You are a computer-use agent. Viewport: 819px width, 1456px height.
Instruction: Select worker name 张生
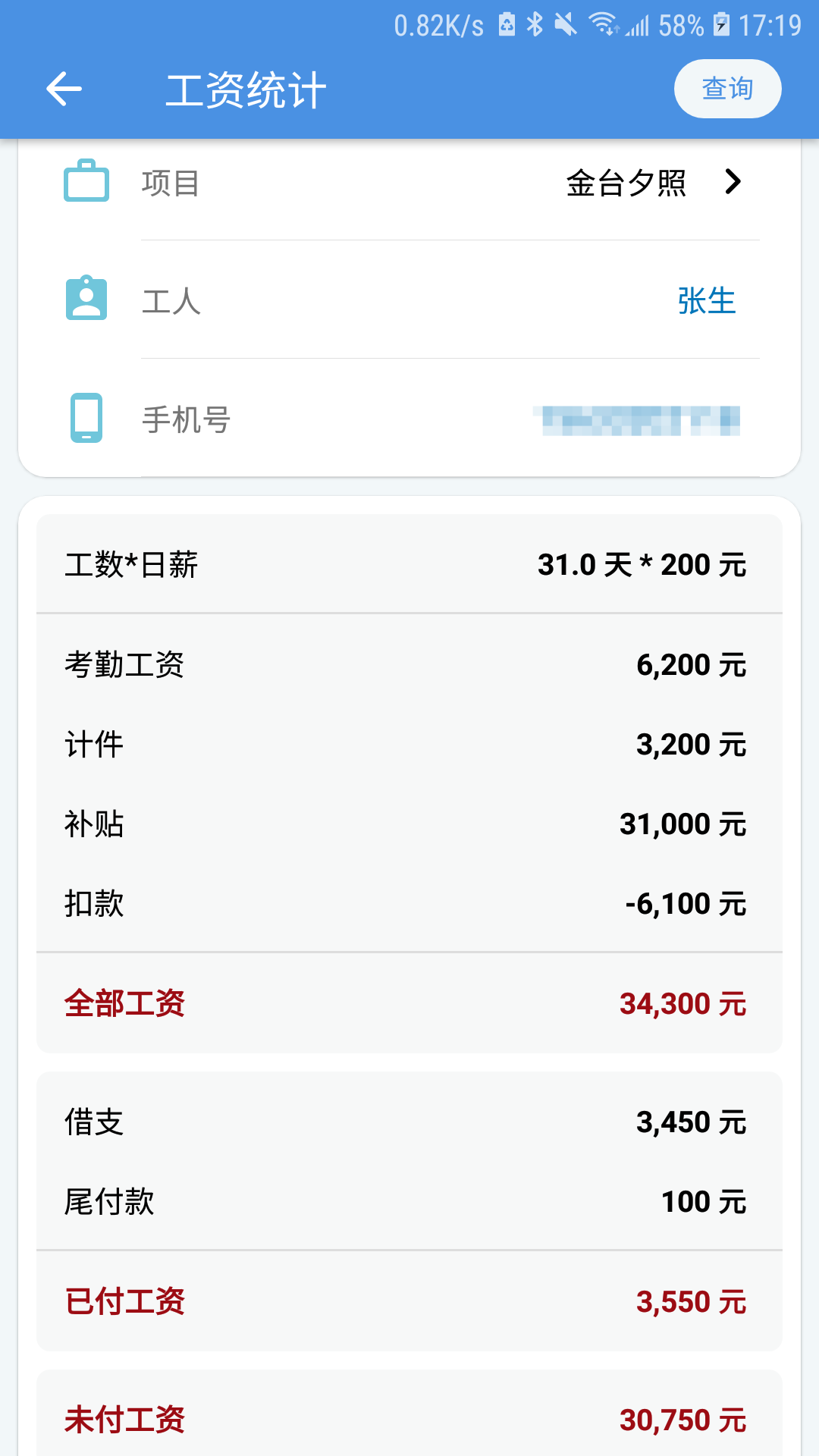click(x=704, y=301)
